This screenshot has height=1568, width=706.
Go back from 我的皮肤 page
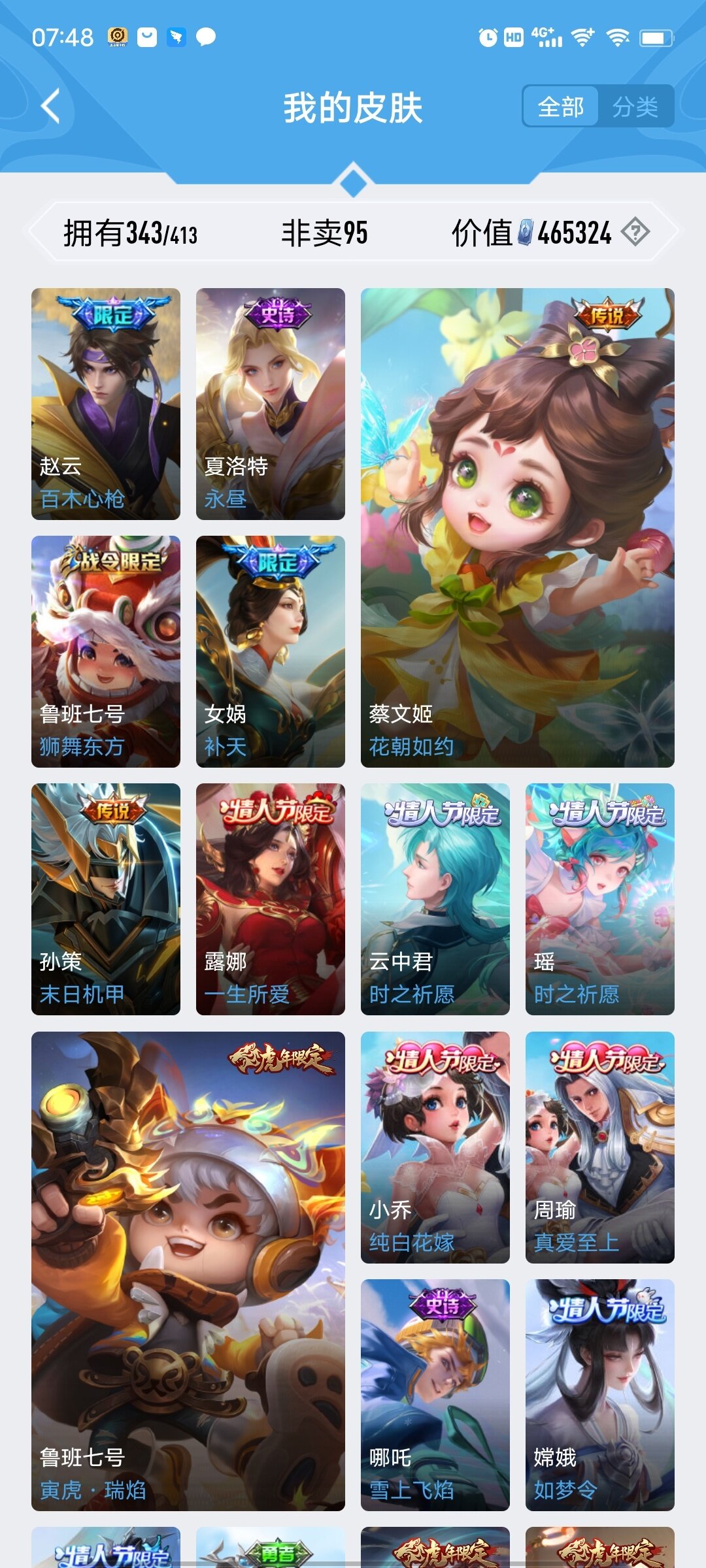(x=51, y=106)
